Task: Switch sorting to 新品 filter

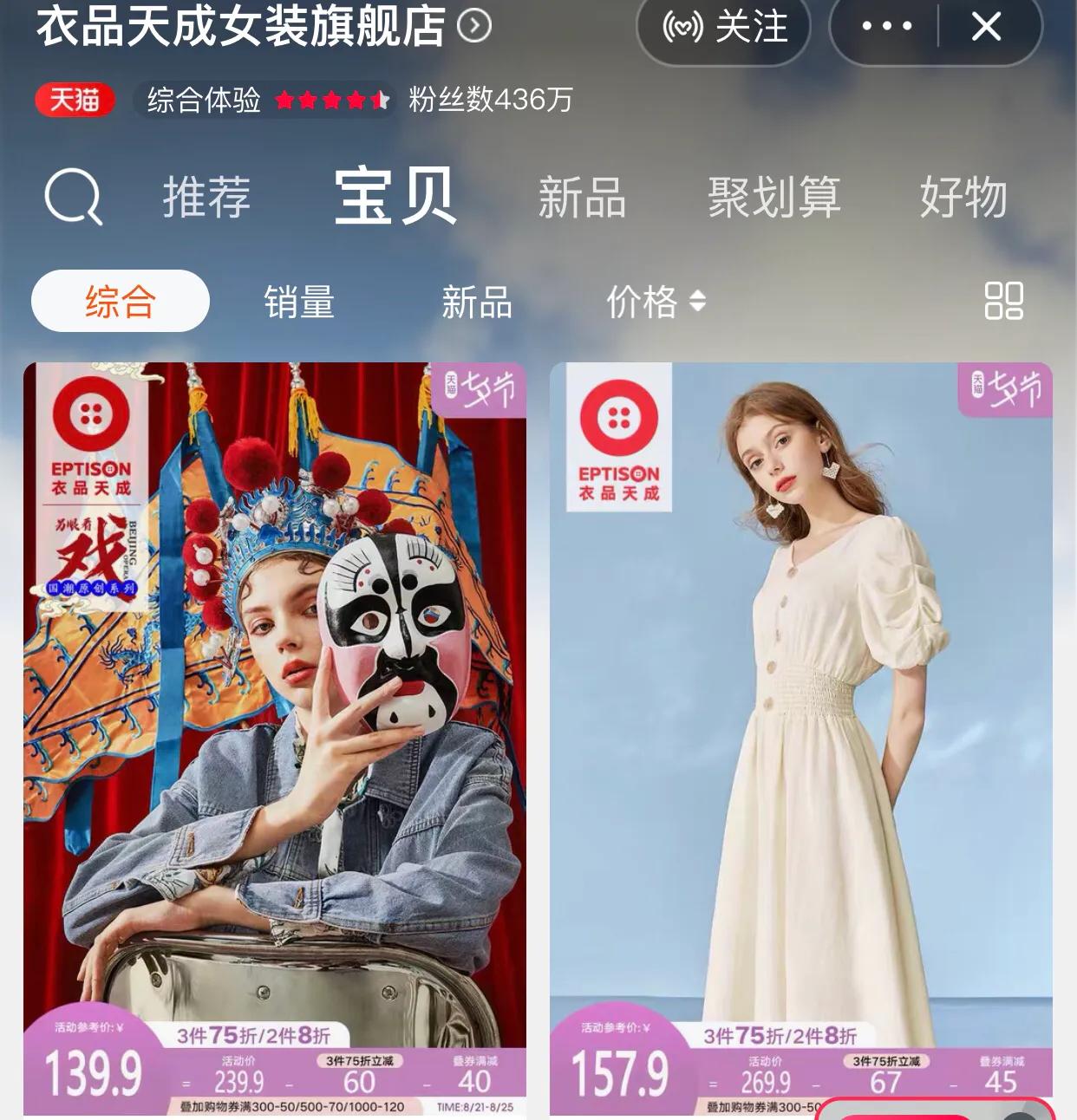Action: click(475, 303)
